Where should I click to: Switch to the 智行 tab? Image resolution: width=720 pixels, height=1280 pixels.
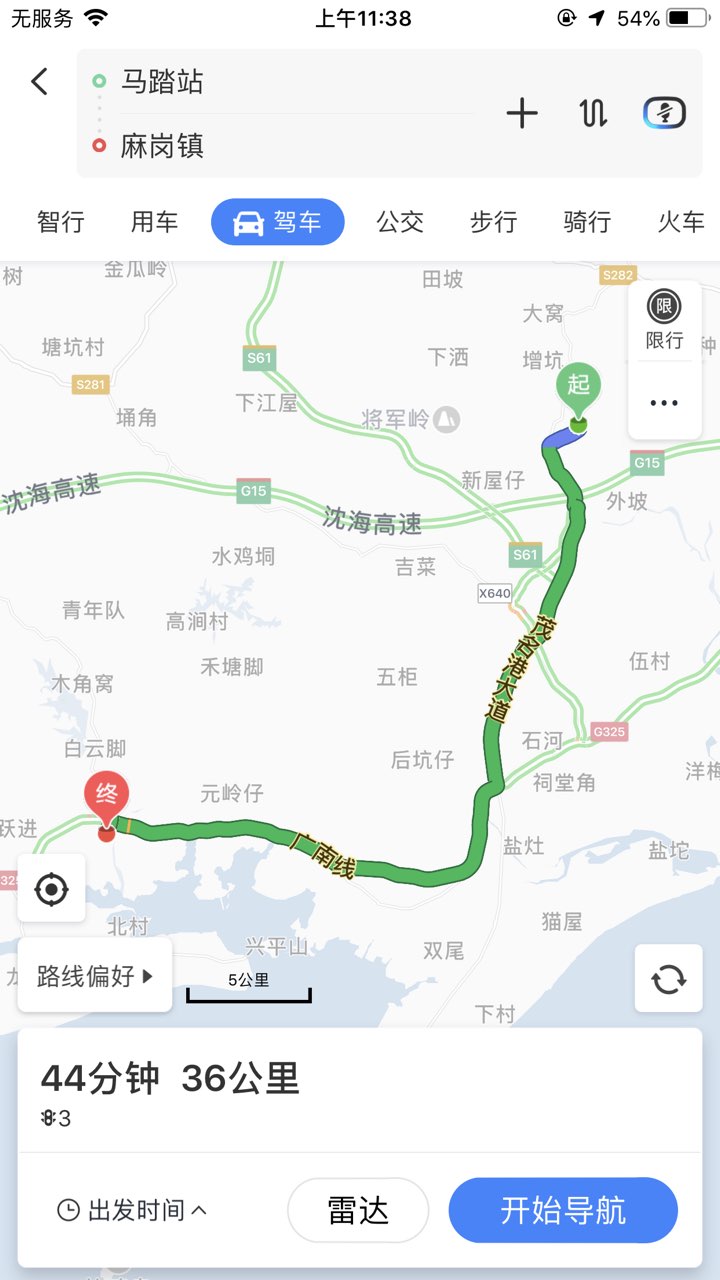click(61, 222)
